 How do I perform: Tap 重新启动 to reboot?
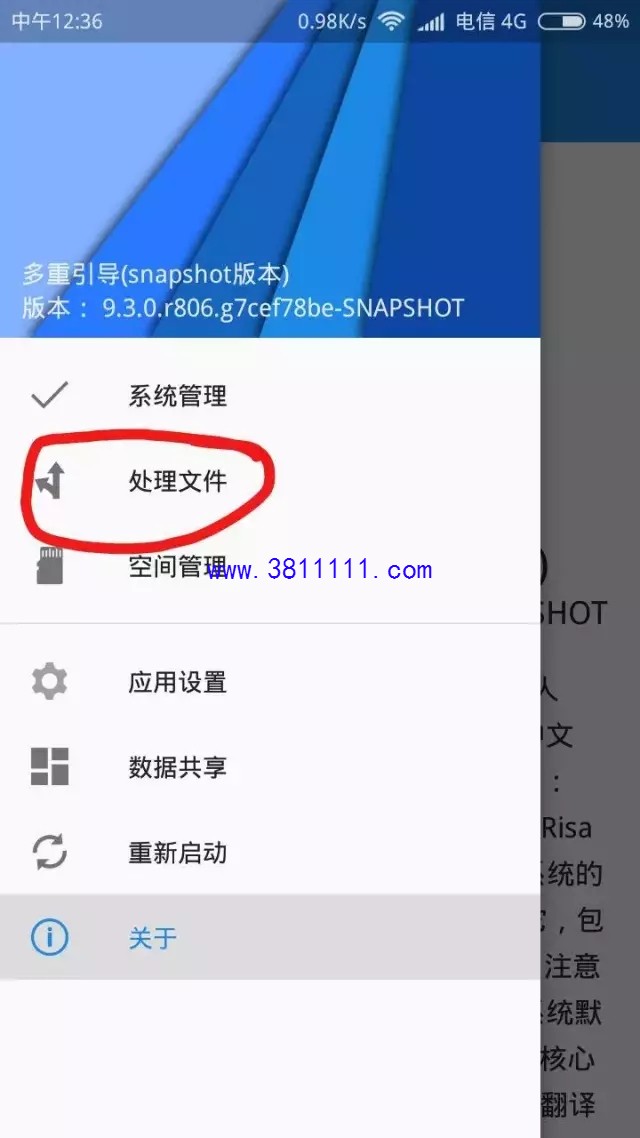tap(177, 853)
